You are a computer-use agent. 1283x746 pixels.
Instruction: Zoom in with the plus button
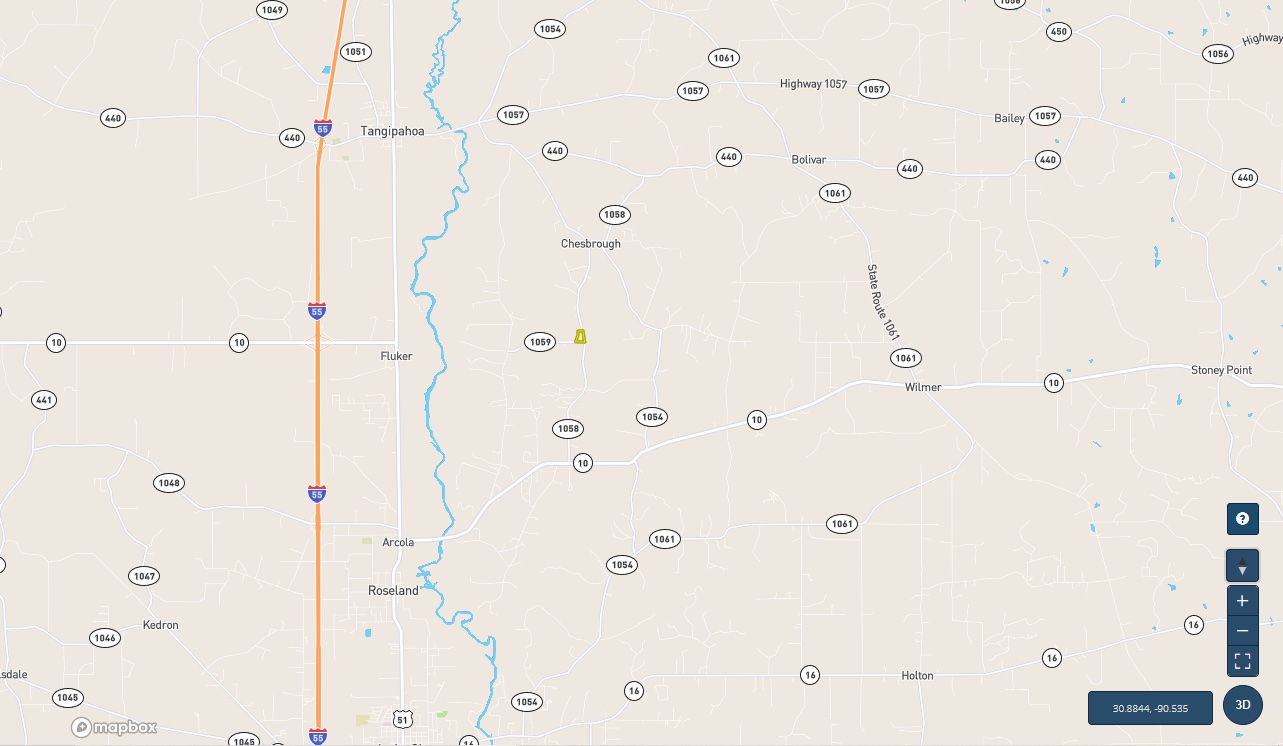1242,601
